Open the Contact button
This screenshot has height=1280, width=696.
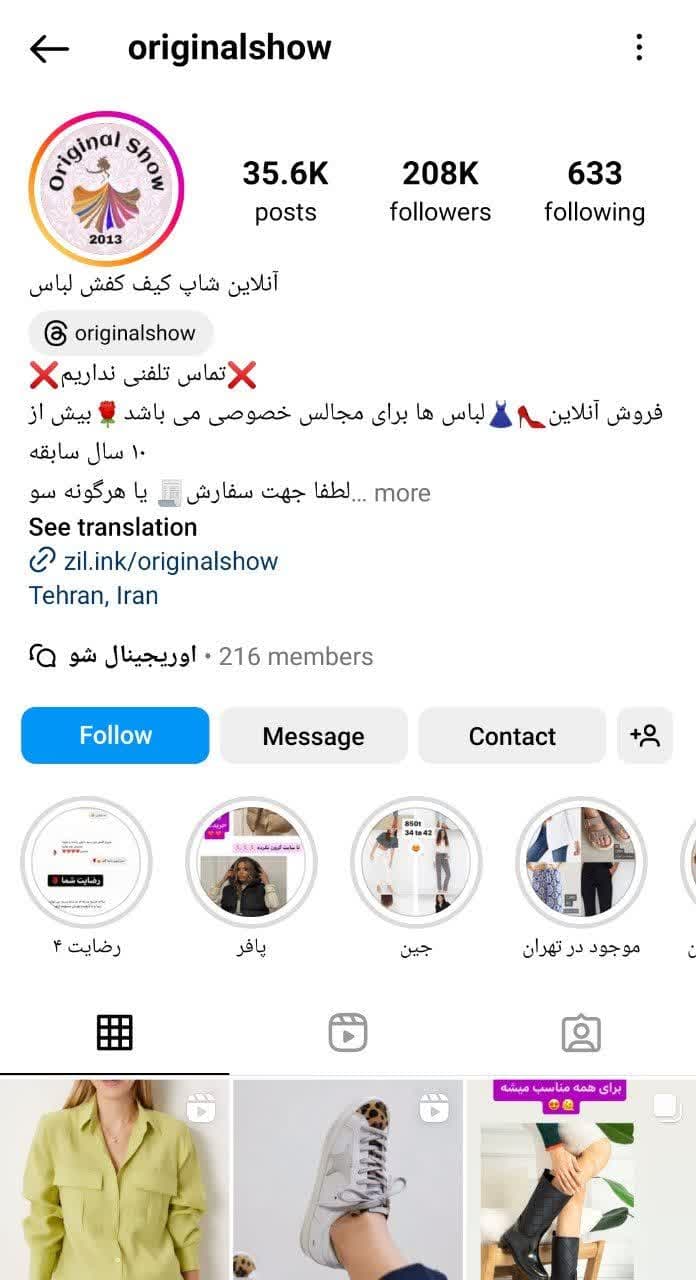pos(512,736)
